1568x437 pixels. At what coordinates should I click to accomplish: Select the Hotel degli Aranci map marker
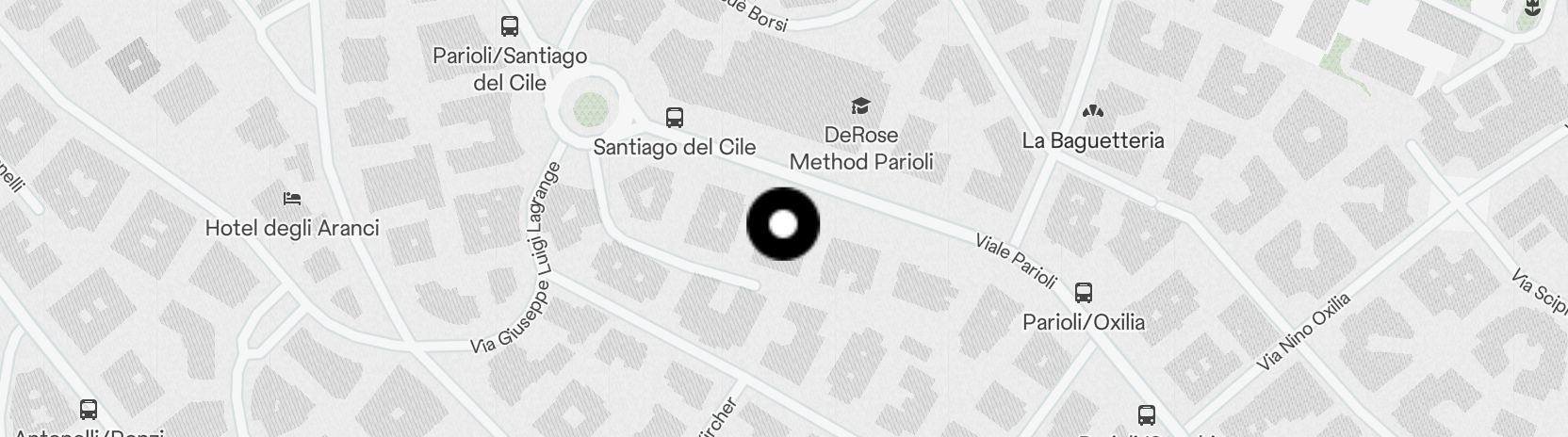pyautogui.click(x=292, y=199)
